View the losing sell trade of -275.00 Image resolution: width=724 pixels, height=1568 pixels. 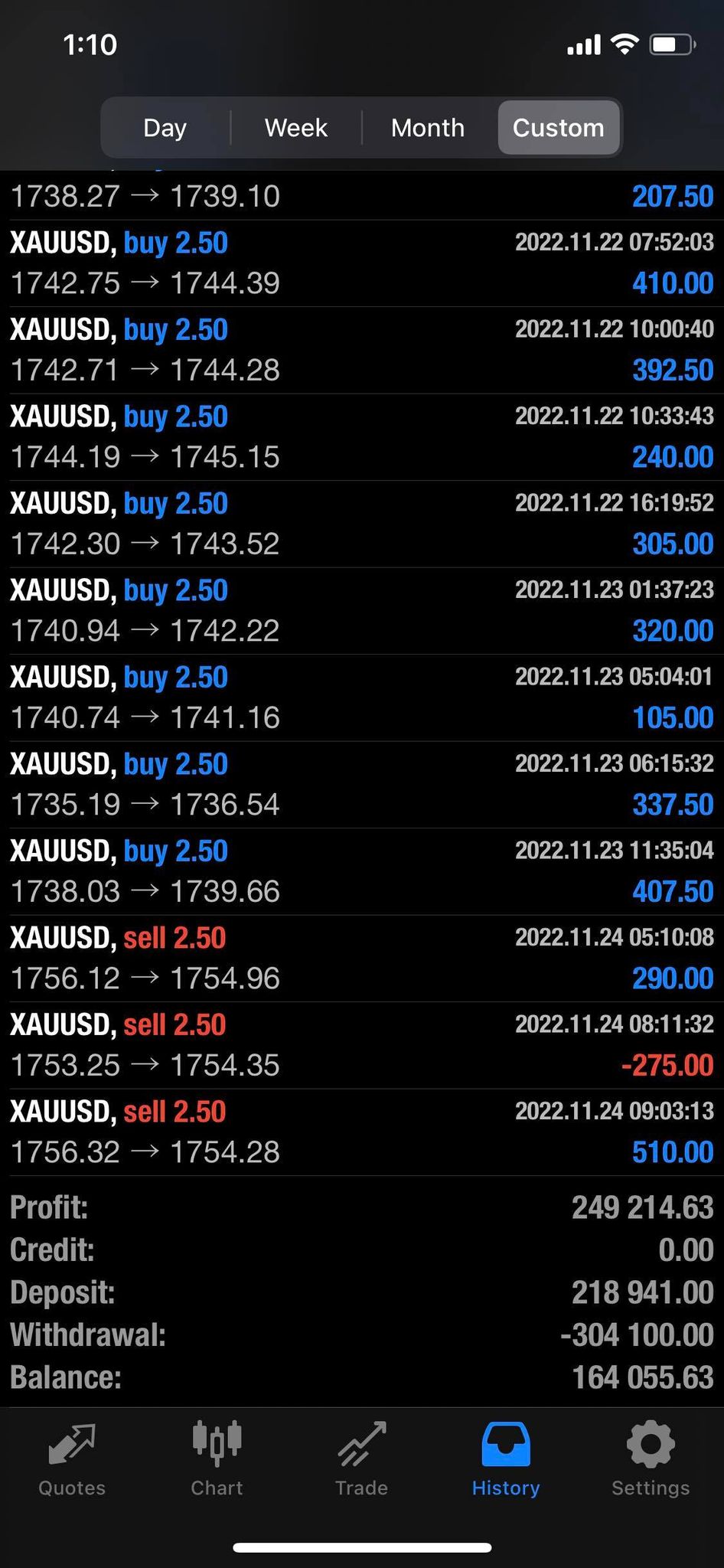coord(361,1045)
